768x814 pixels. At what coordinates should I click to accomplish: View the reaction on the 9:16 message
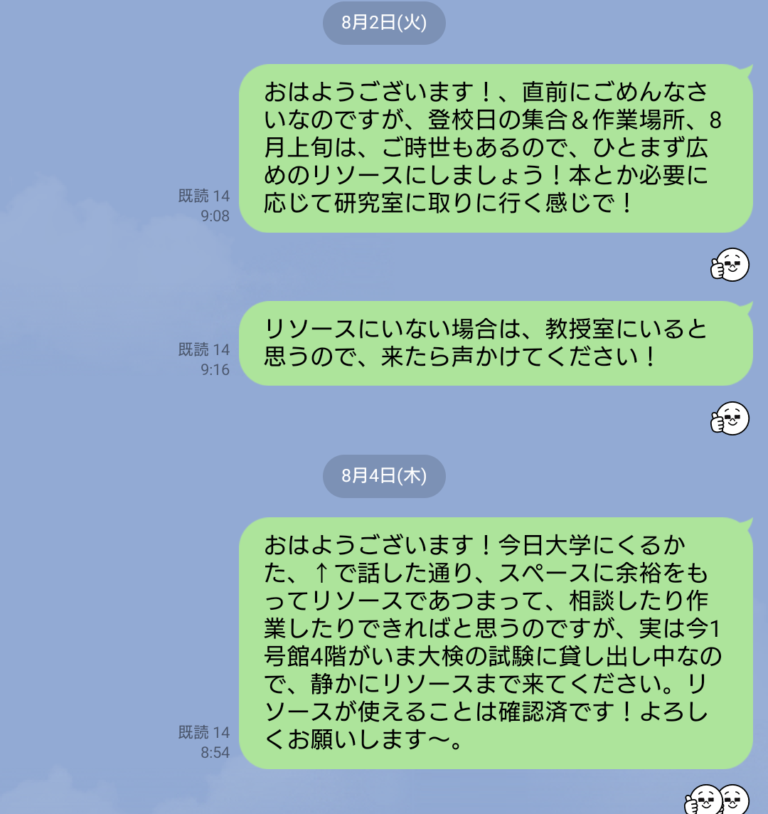click(x=730, y=418)
